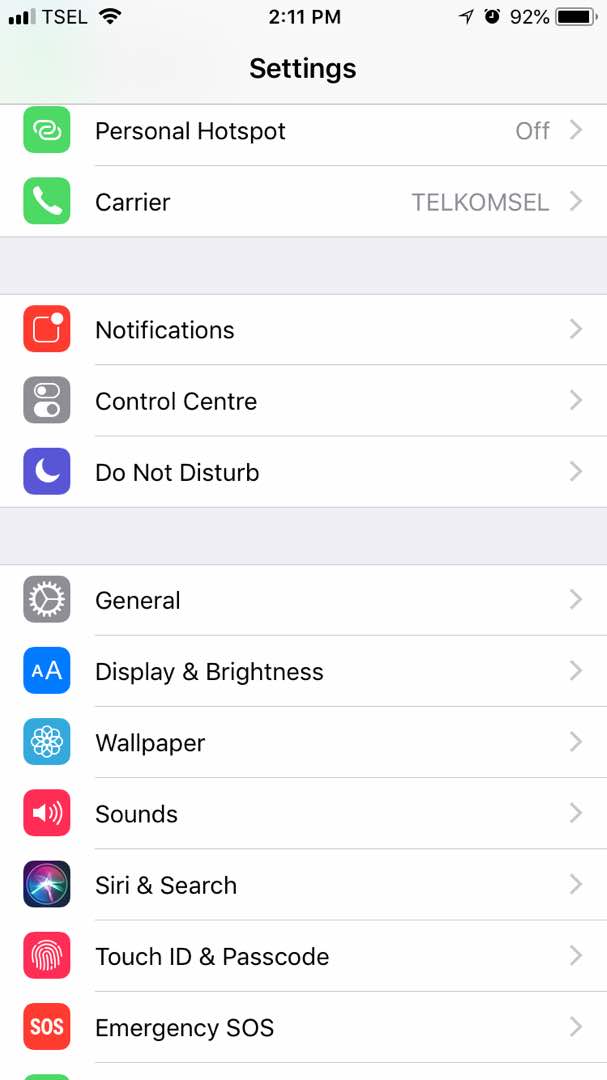This screenshot has width=607, height=1080.
Task: Open Touch ID & Passcode
Action: point(303,956)
